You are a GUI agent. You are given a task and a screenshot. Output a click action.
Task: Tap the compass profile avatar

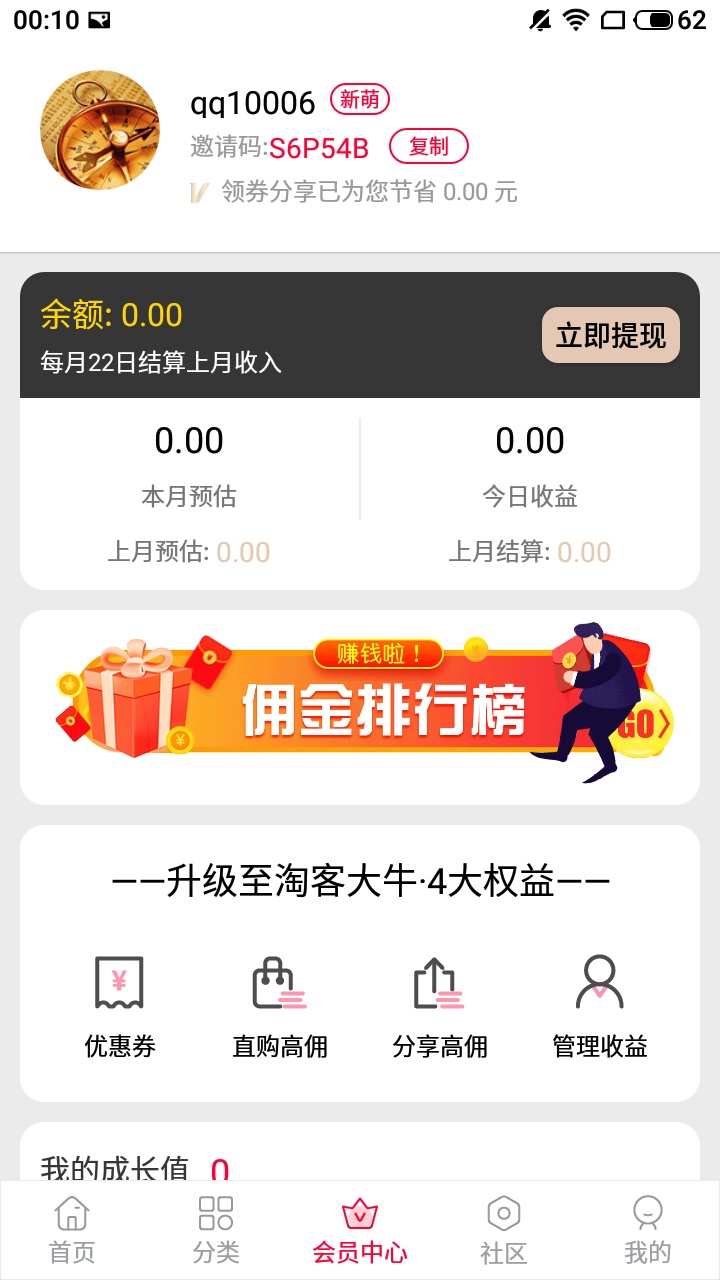pos(100,130)
